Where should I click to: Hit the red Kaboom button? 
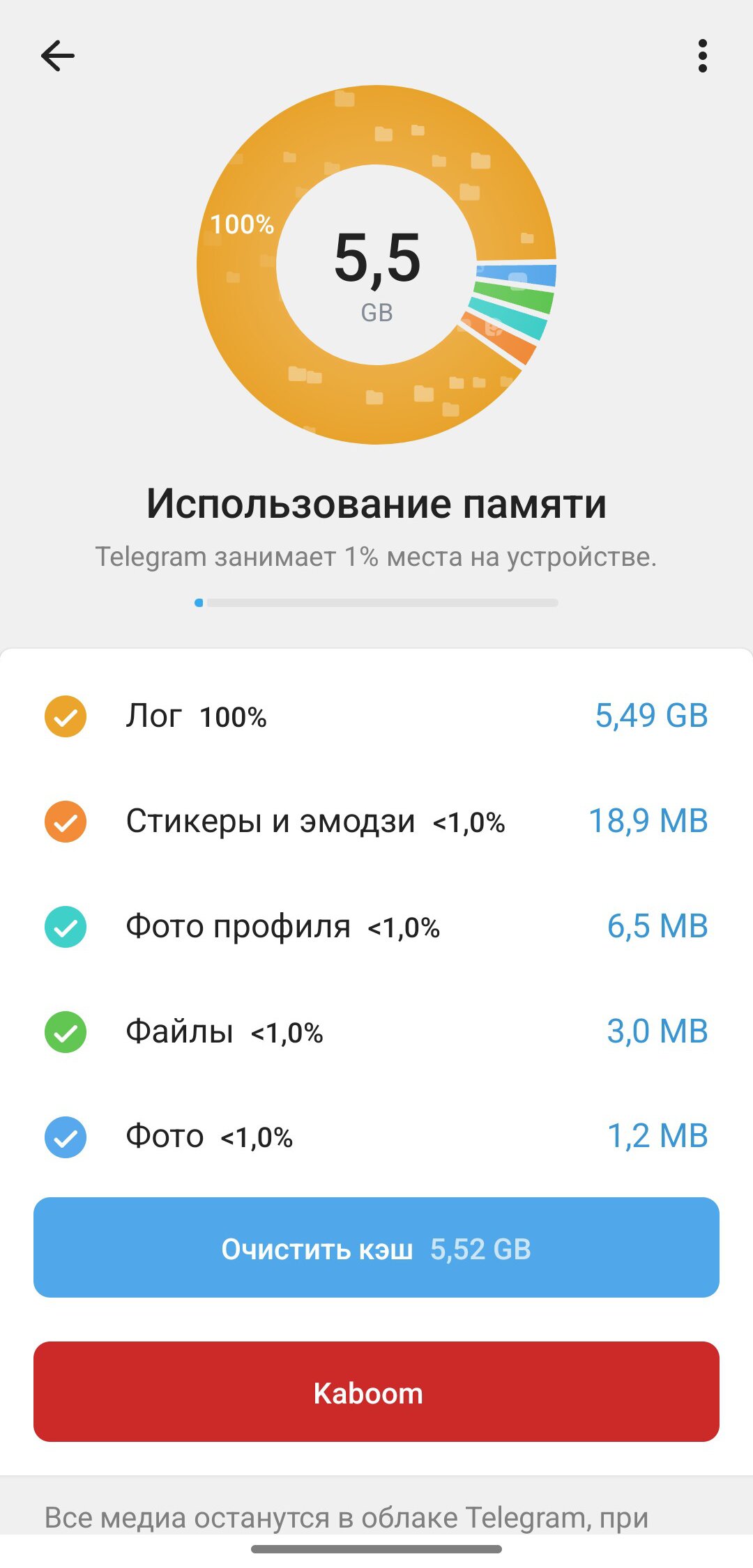point(376,1392)
